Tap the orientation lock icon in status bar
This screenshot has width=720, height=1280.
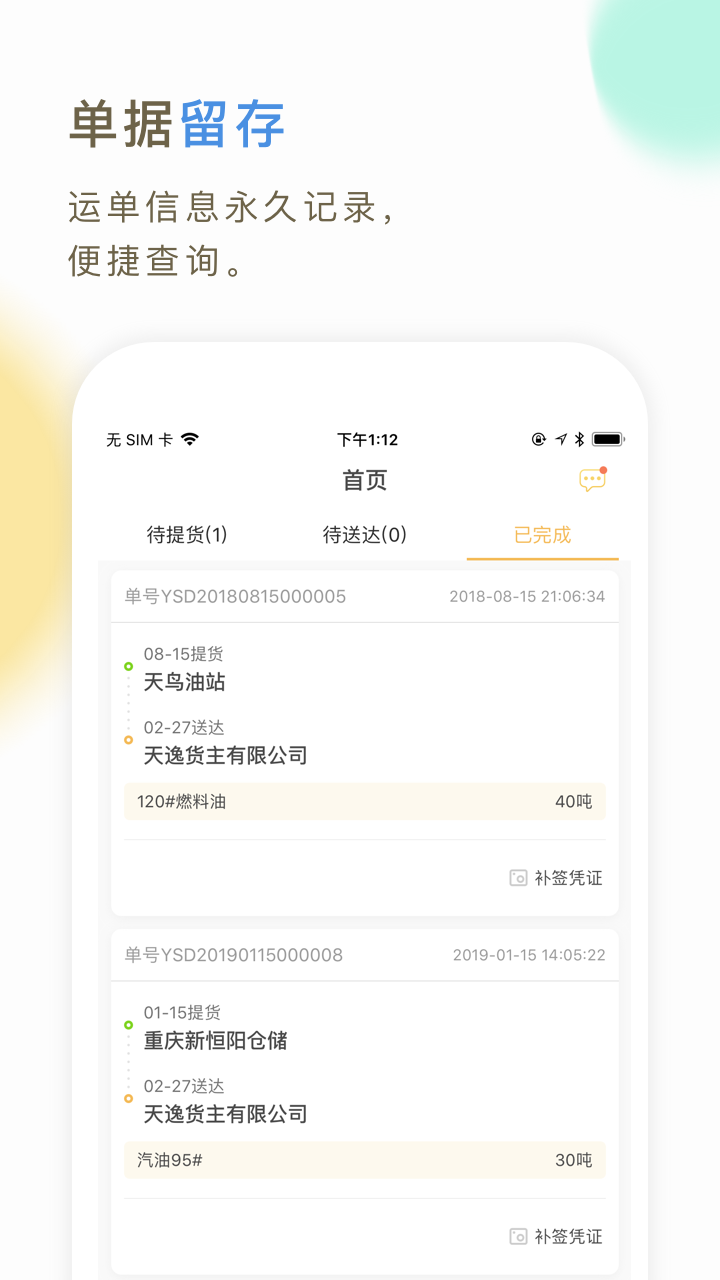pos(538,438)
